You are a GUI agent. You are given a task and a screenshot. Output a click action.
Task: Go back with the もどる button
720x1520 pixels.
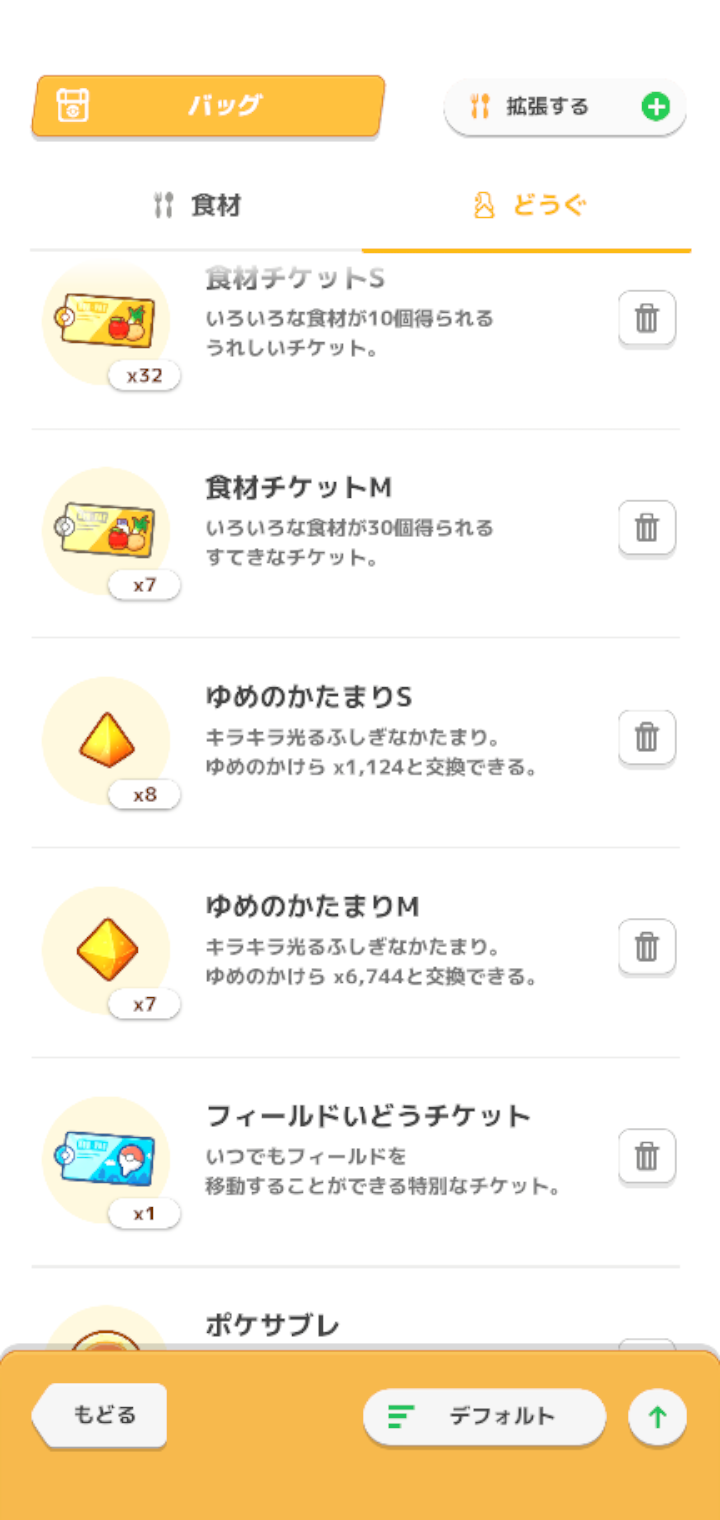click(100, 1415)
